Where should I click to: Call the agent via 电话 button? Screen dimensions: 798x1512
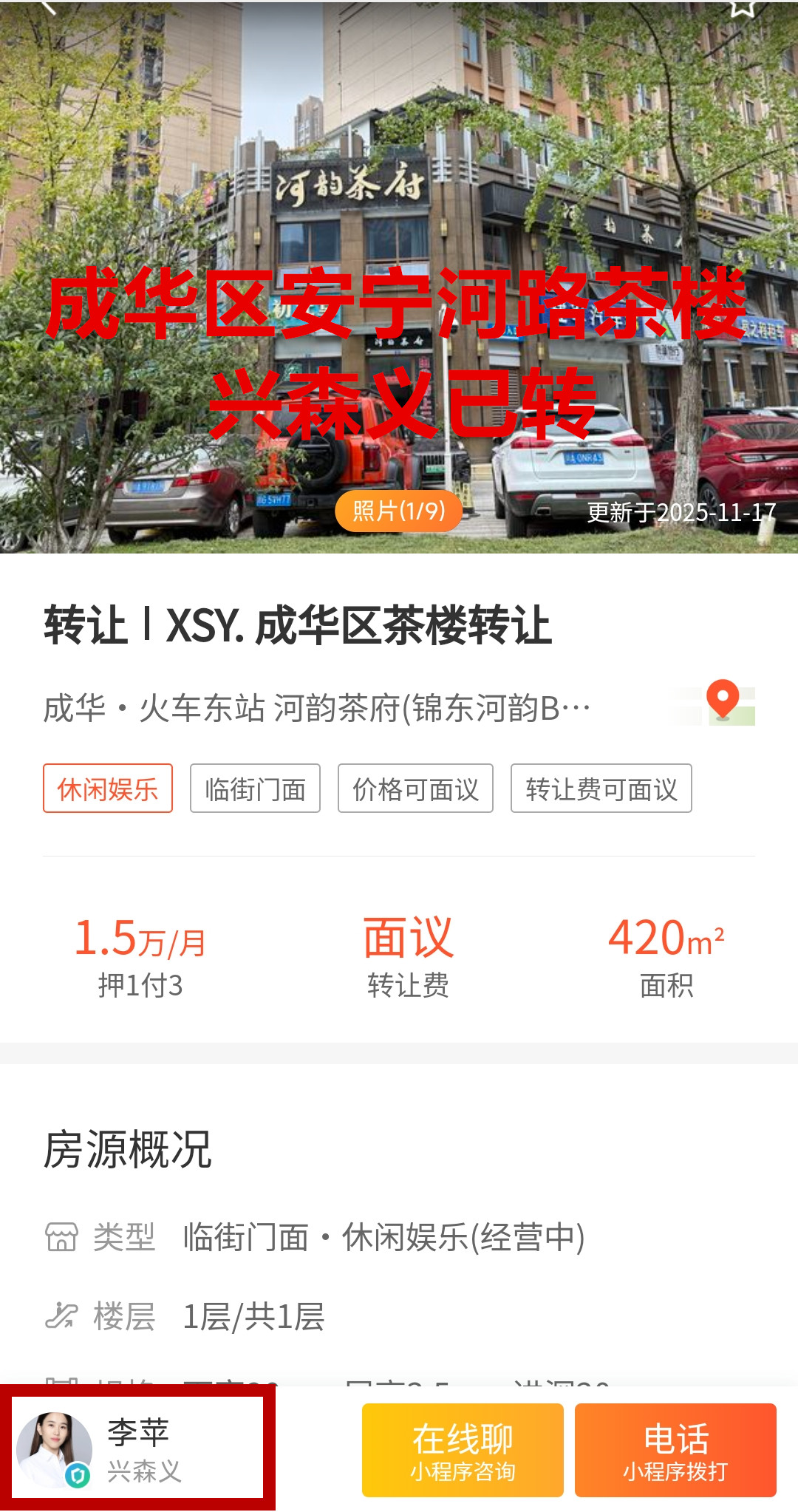point(675,1450)
